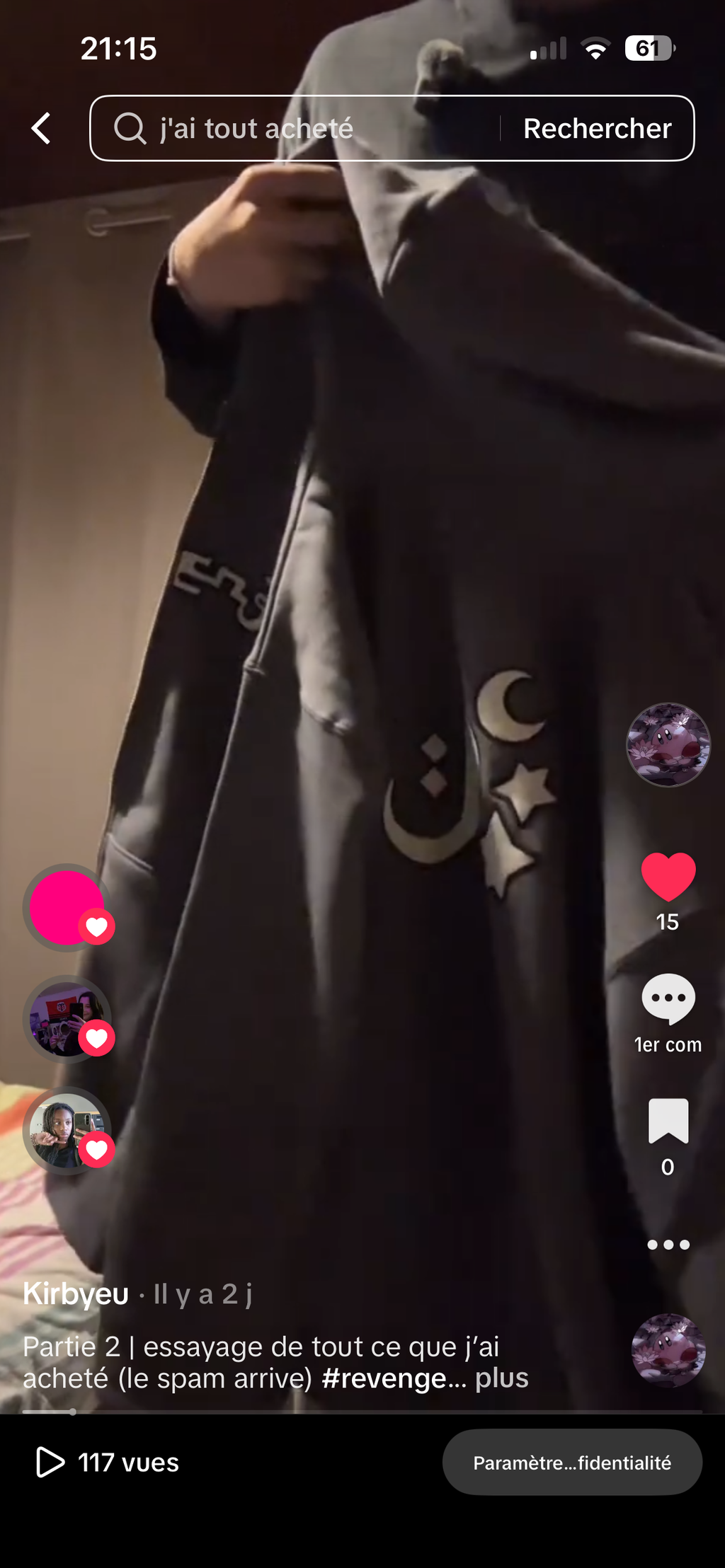Open the bottom liker's profile picture
This screenshot has height=1568, width=725.
[x=67, y=1130]
